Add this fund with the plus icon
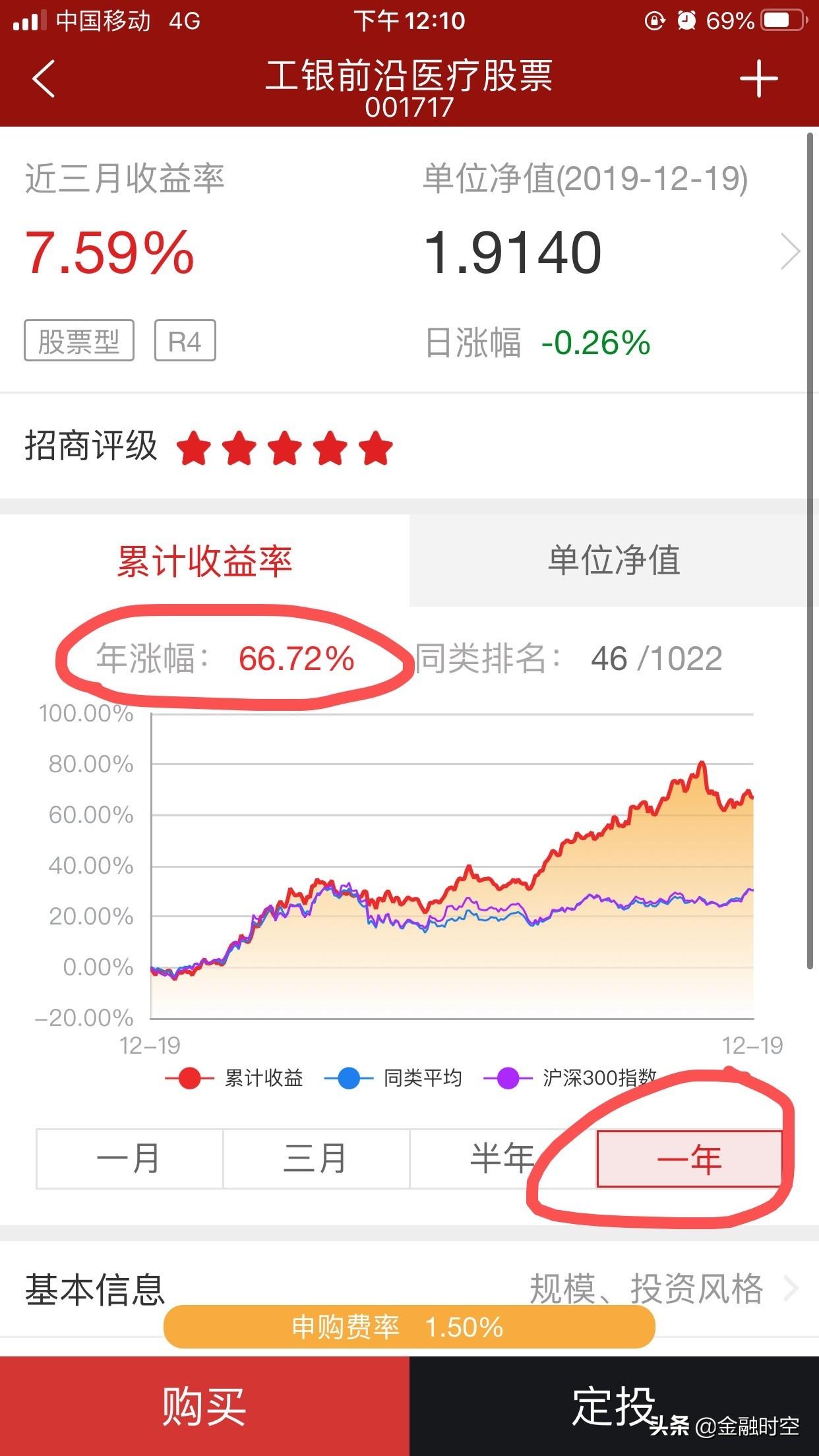The width and height of the screenshot is (819, 1456). pos(758,78)
